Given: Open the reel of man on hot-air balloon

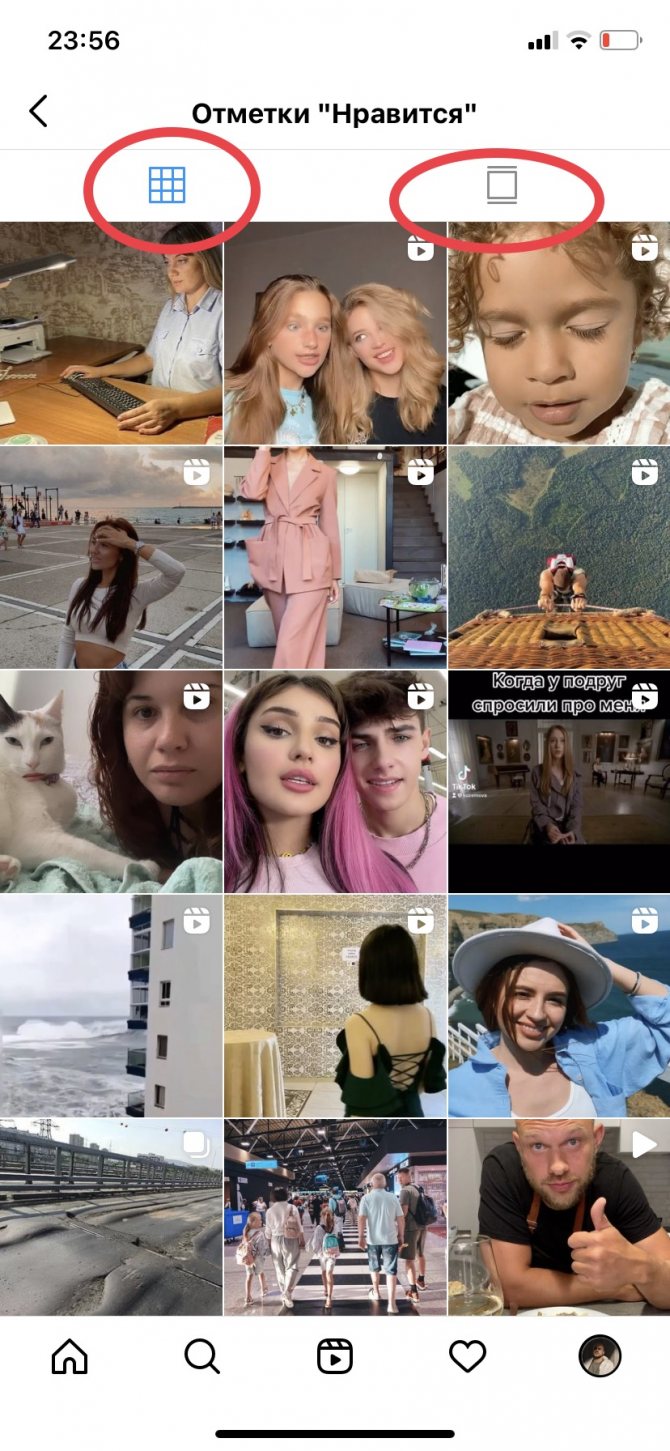Looking at the screenshot, I should [559, 558].
